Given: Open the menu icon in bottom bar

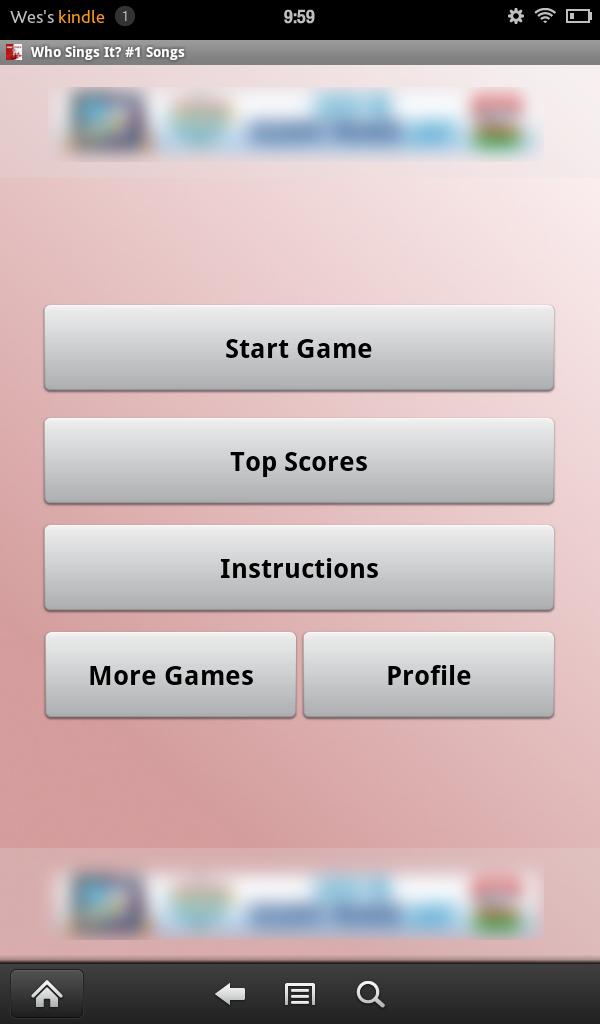Looking at the screenshot, I should click(x=299, y=993).
